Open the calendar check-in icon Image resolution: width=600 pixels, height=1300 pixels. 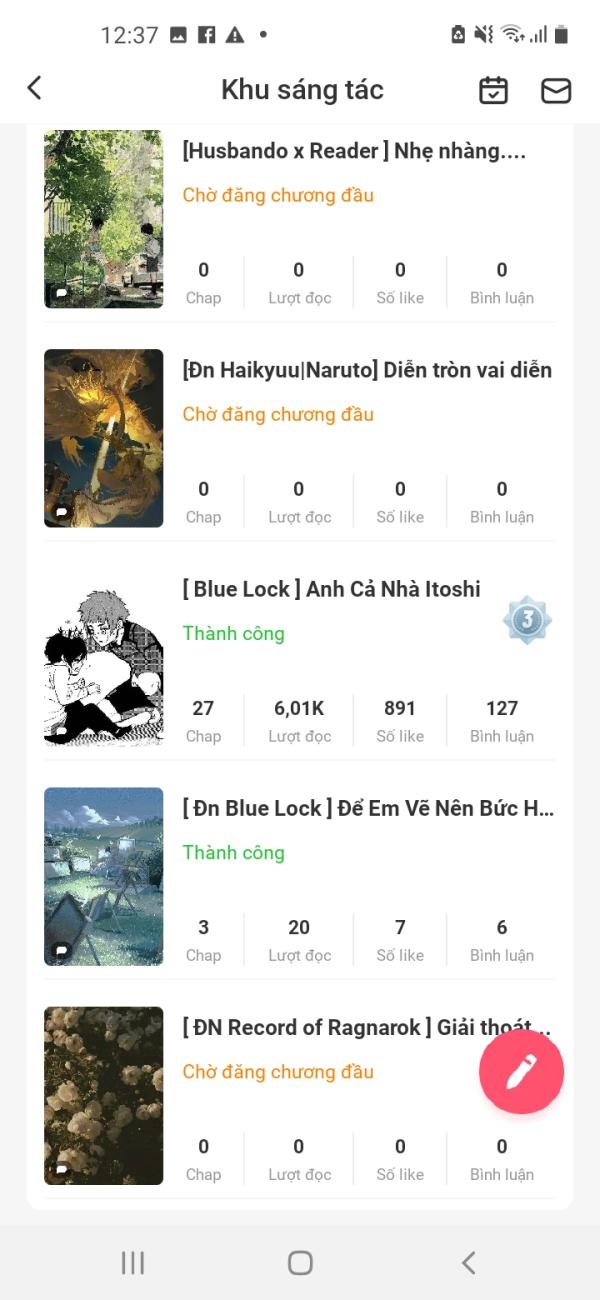tap(493, 90)
